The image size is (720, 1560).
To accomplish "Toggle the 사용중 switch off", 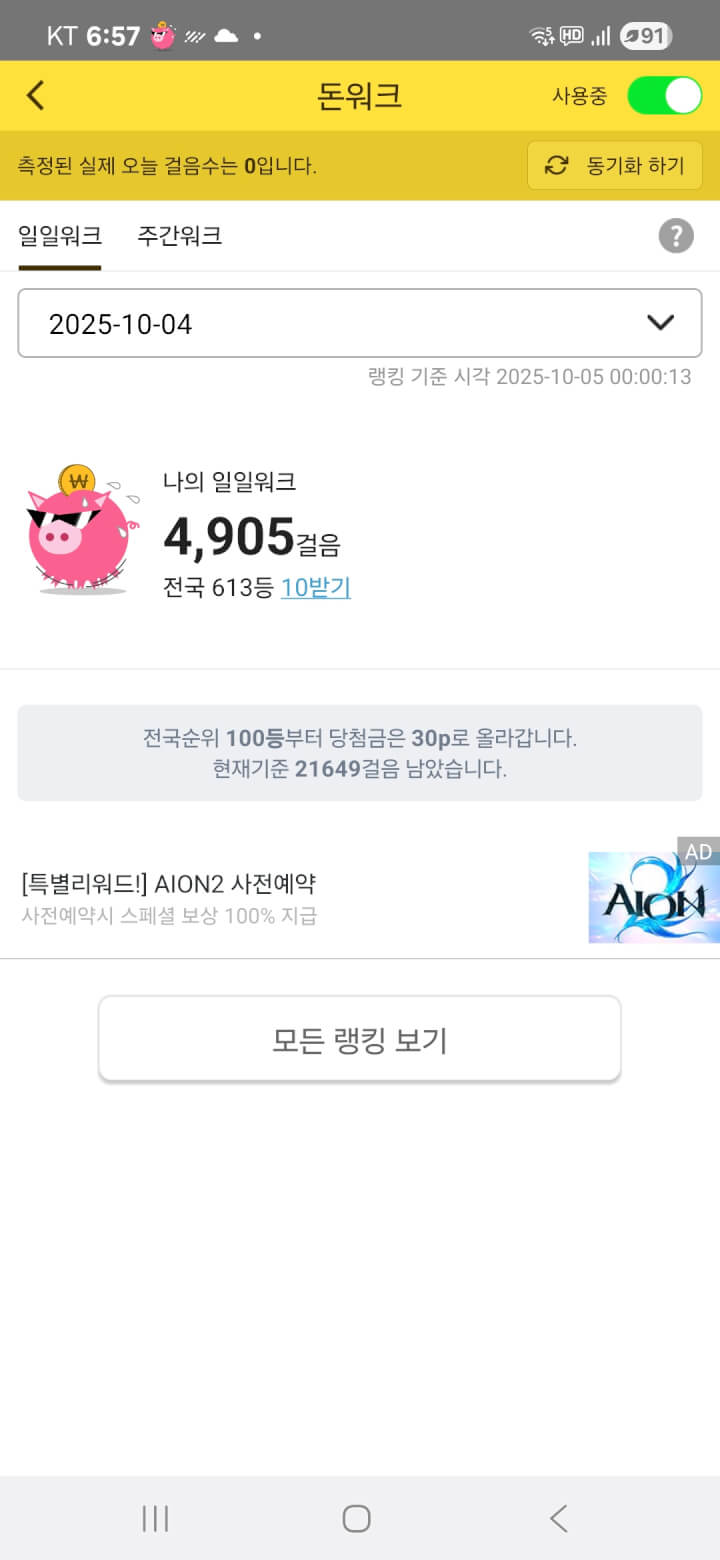I will pyautogui.click(x=664, y=96).
